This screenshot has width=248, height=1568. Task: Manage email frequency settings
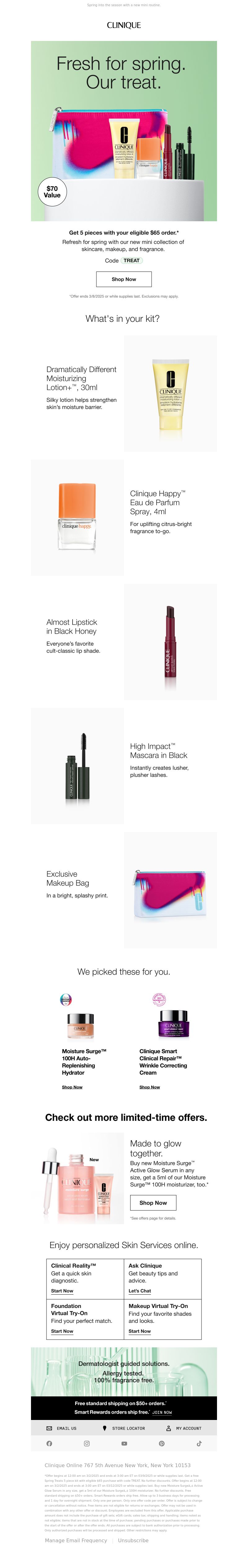76,1540
